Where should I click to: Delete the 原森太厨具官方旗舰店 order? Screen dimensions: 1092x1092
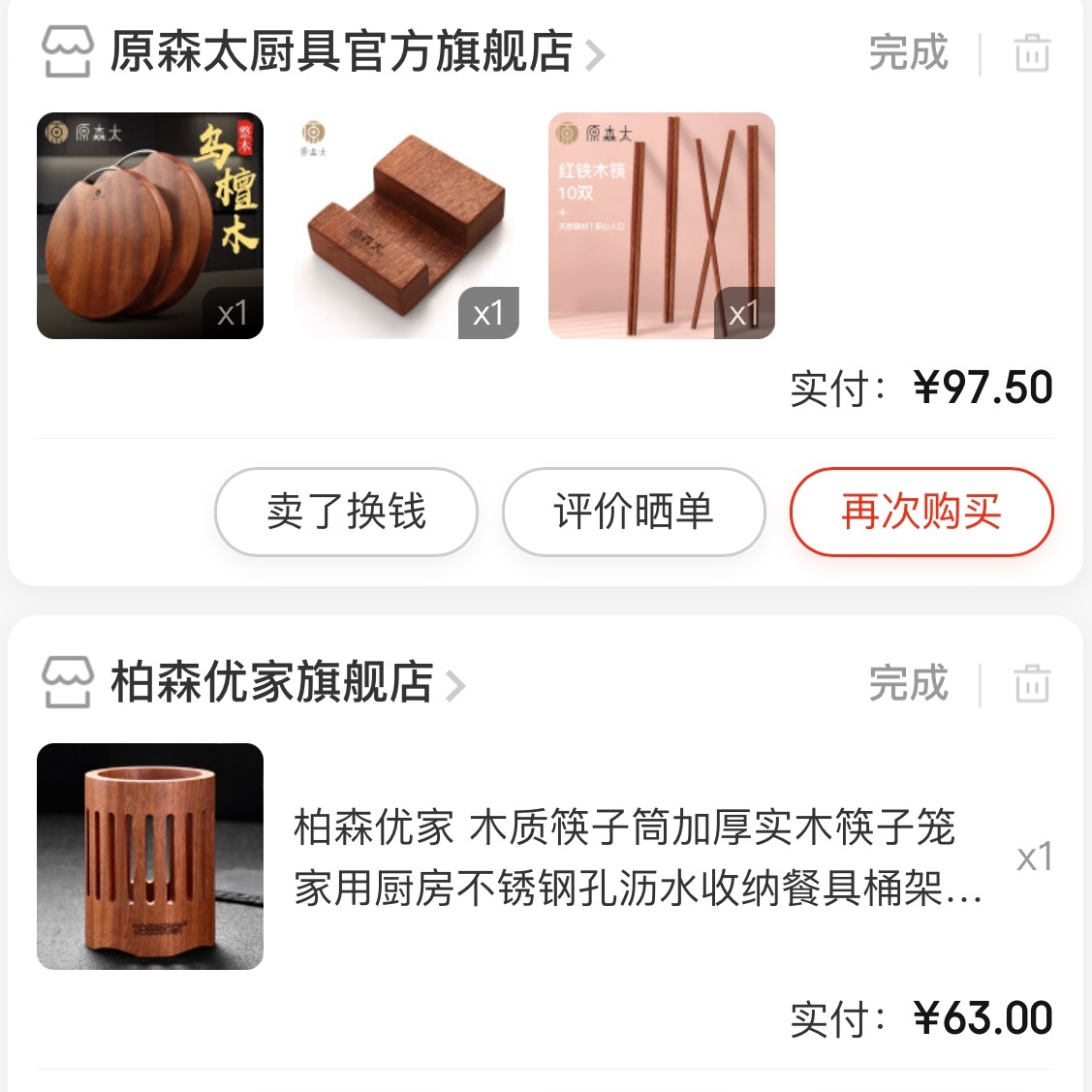pos(1032,53)
